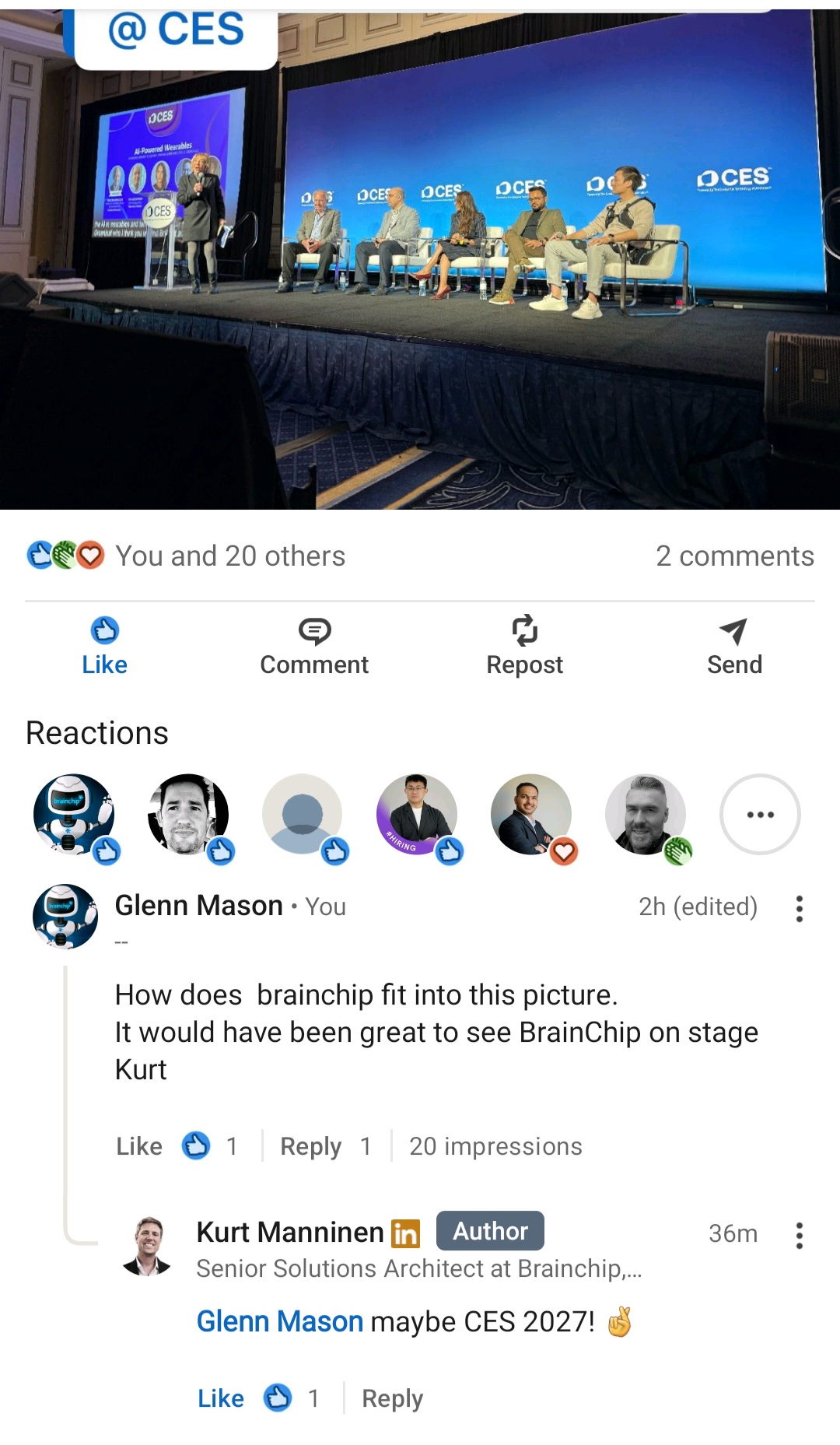The image size is (840, 1445).
Task: Open options for Glenn Mason's comment
Action: pos(799,908)
